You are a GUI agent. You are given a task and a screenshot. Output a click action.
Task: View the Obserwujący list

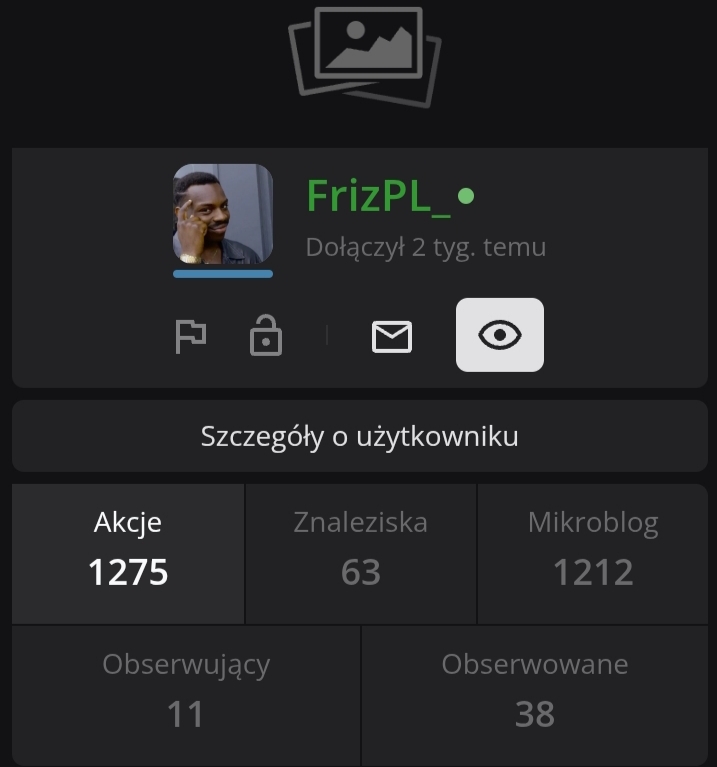[186, 695]
